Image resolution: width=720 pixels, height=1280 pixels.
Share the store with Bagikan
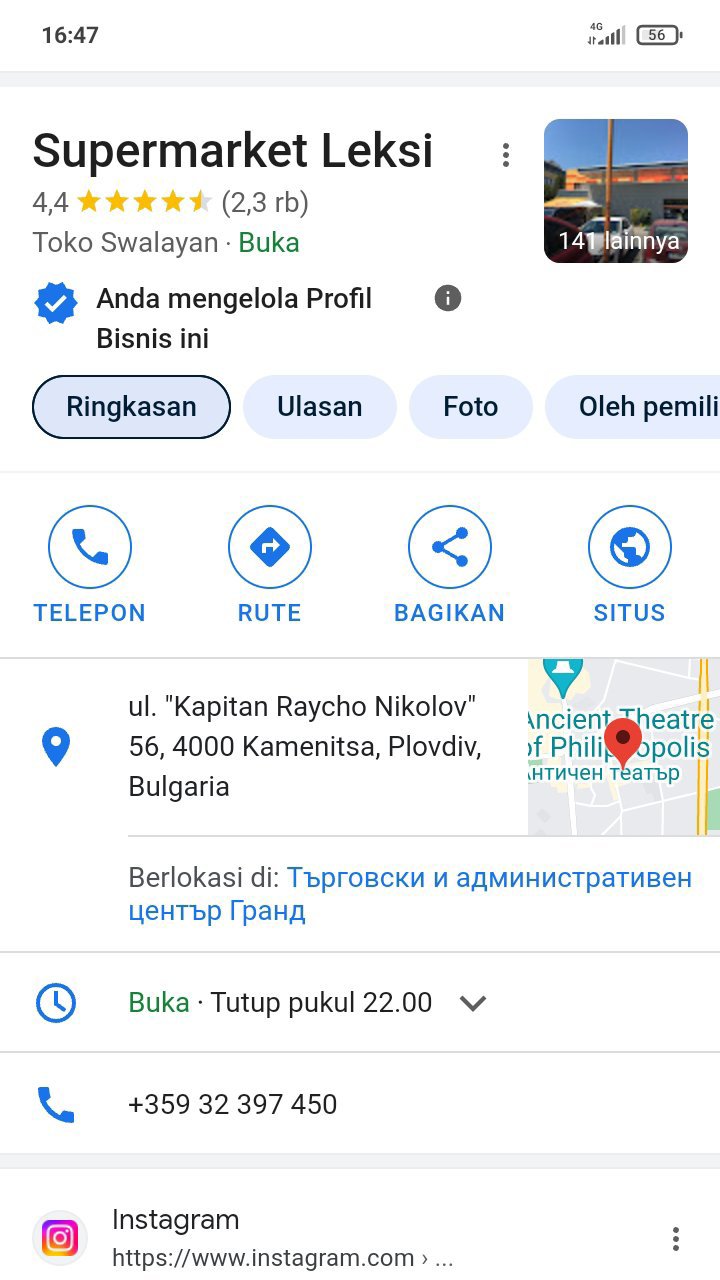[x=450, y=566]
